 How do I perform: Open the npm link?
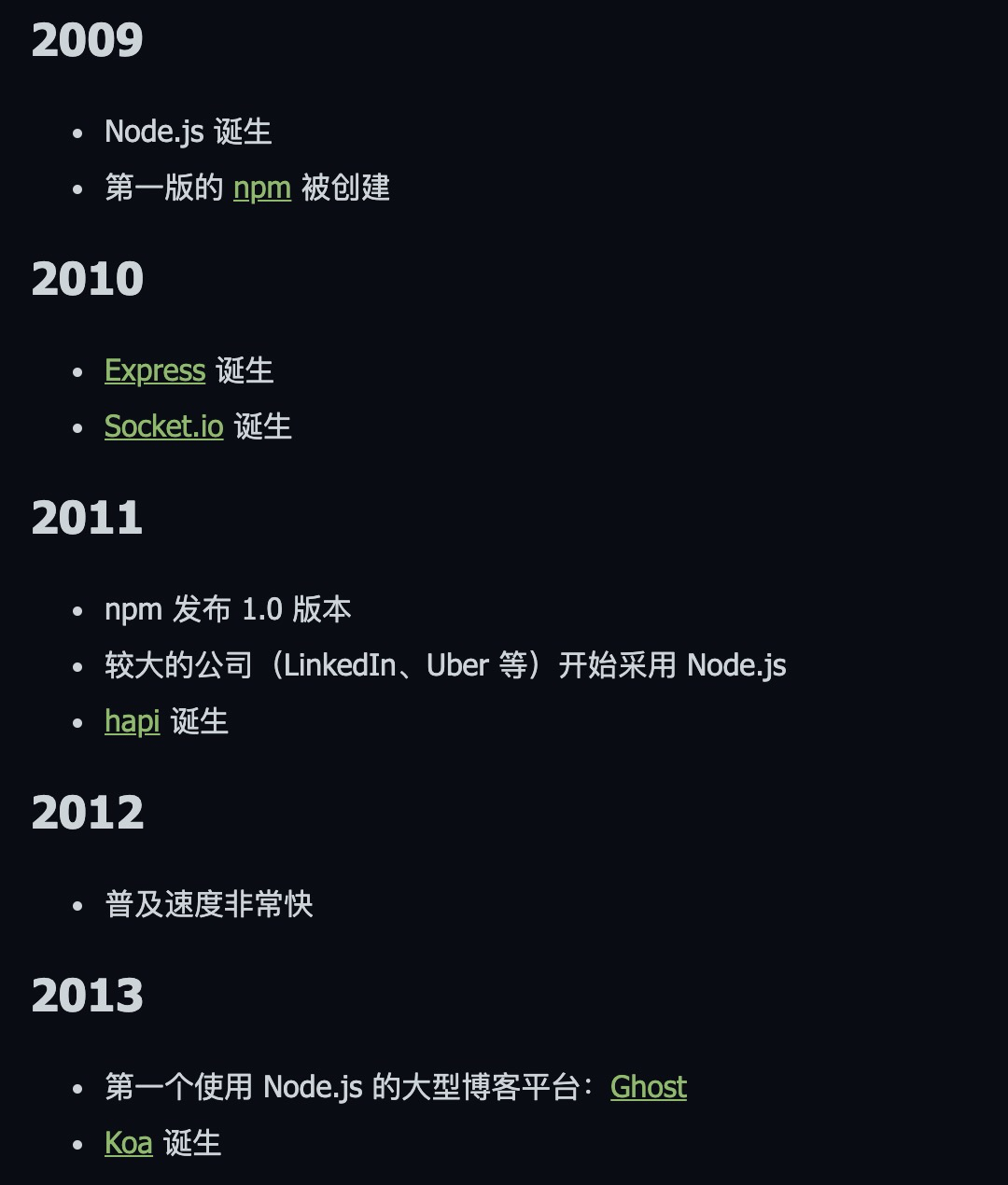point(261,188)
